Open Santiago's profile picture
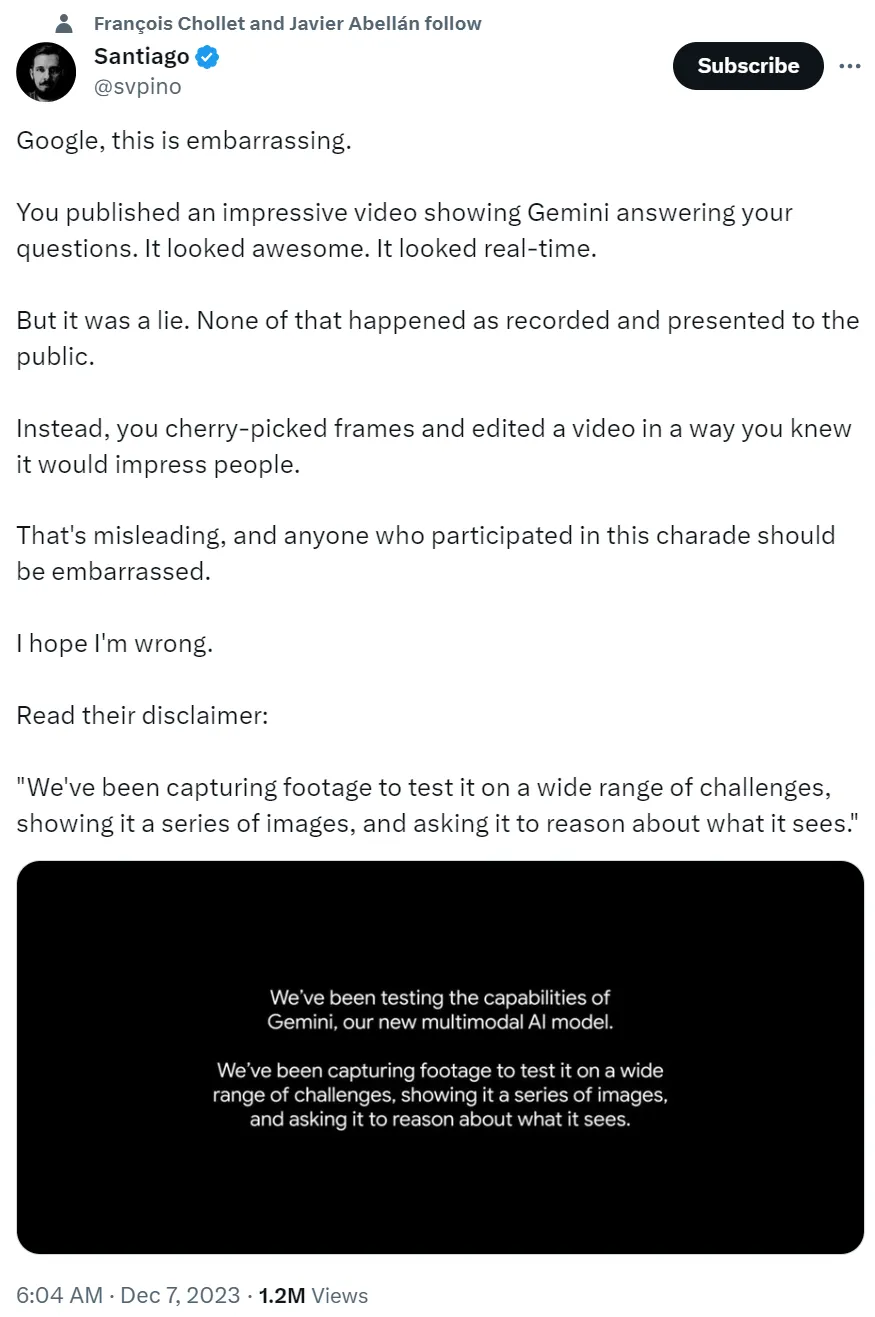The height and width of the screenshot is (1317, 875). (46, 72)
